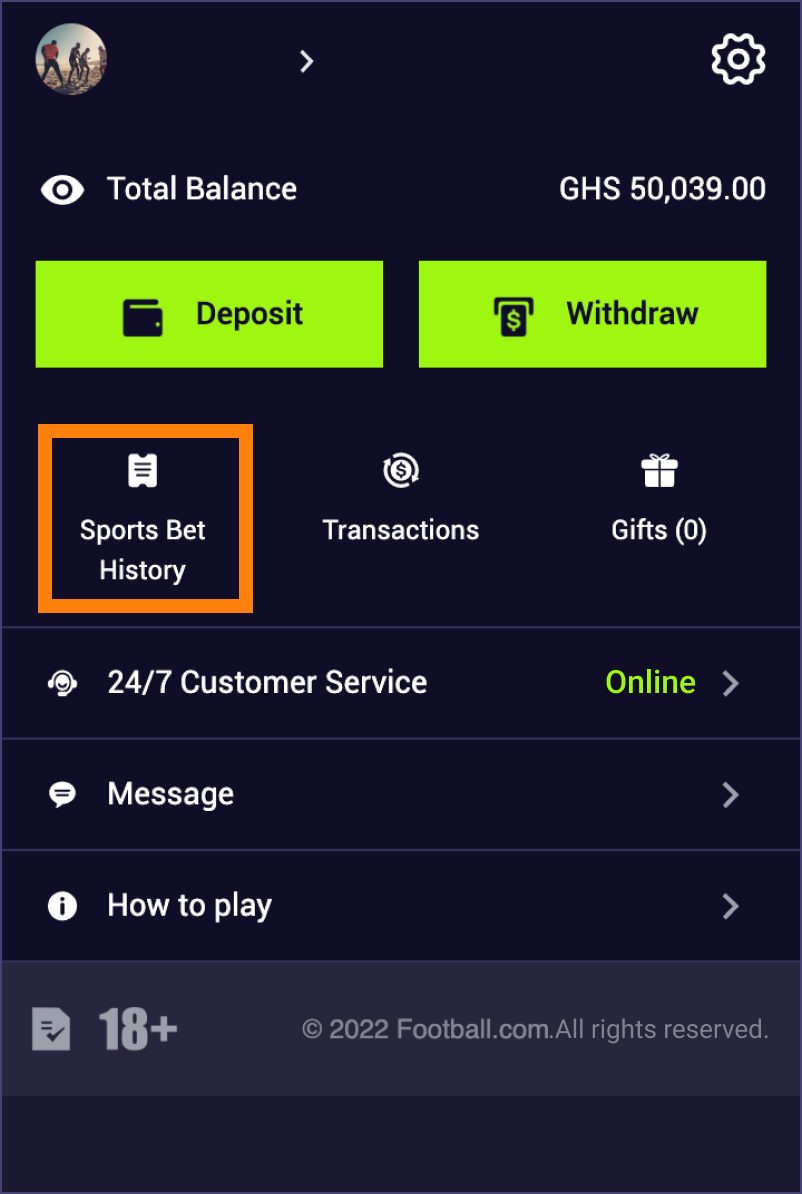Tap the Deposit button

point(209,314)
